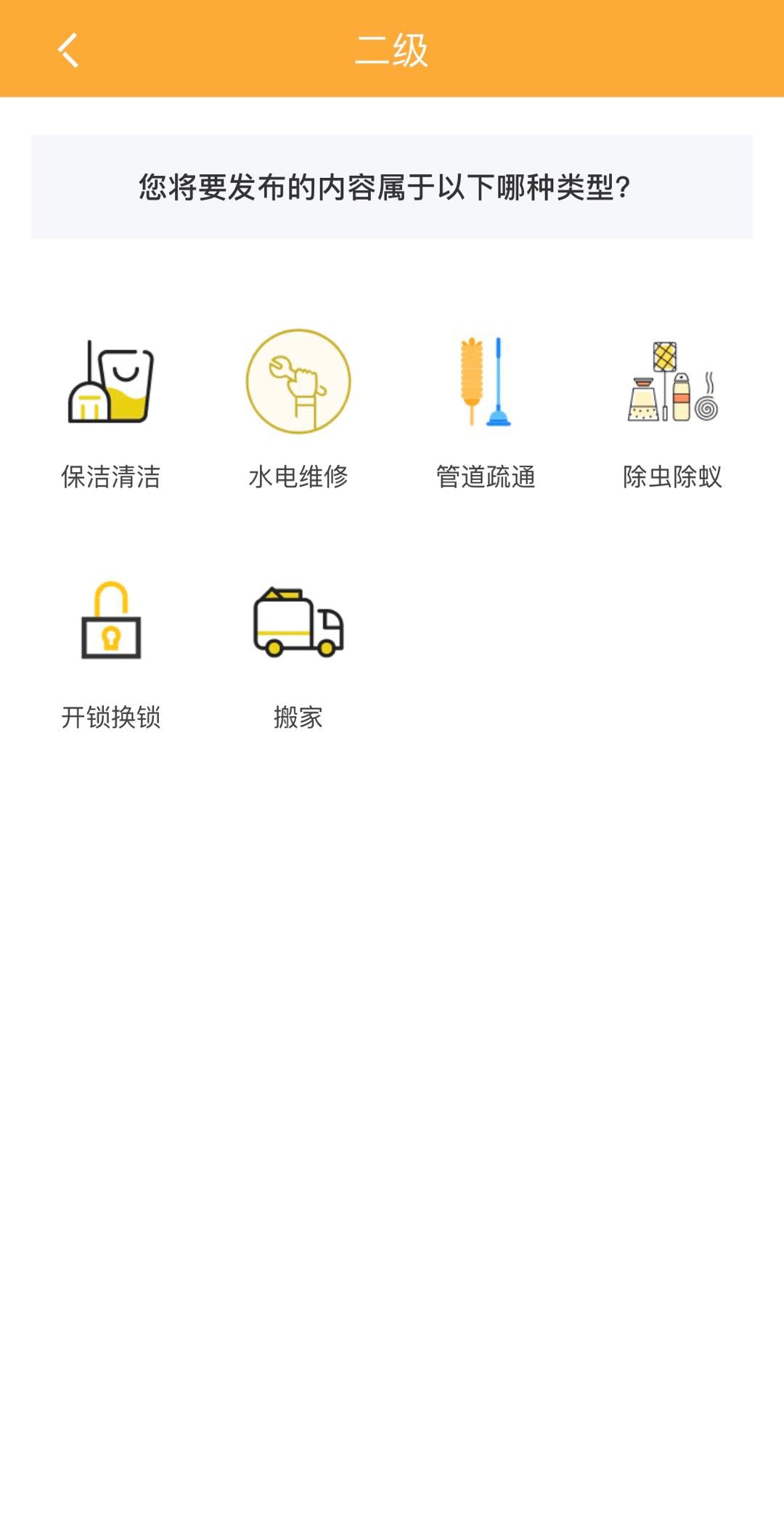
Task: Choose the 水电维修 category
Action: [x=298, y=411]
